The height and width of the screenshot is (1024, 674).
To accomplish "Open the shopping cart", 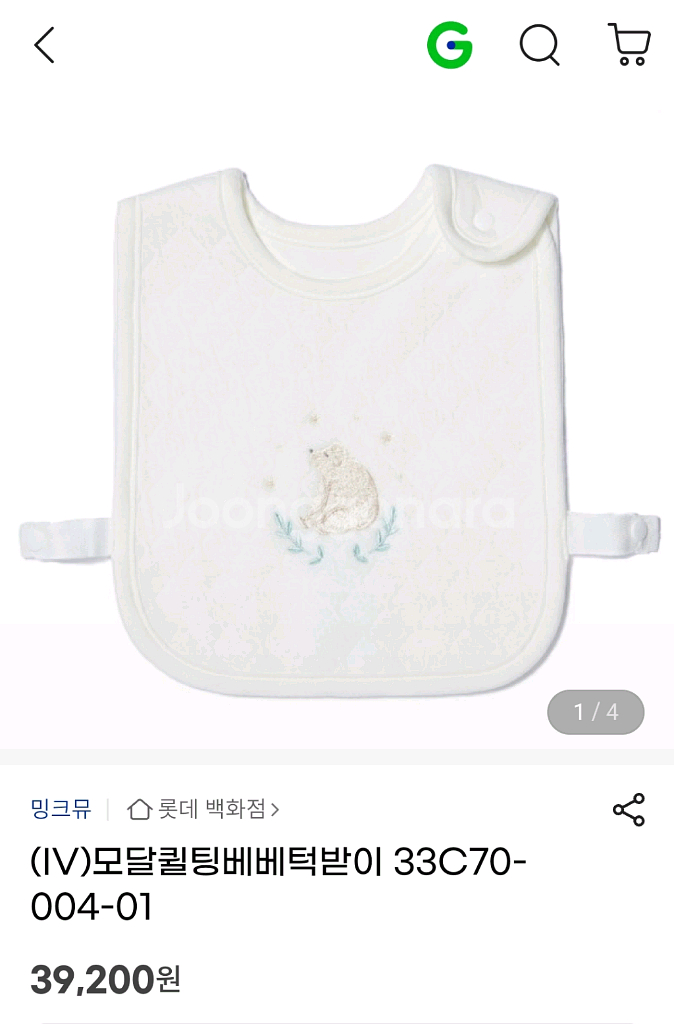I will click(x=629, y=45).
